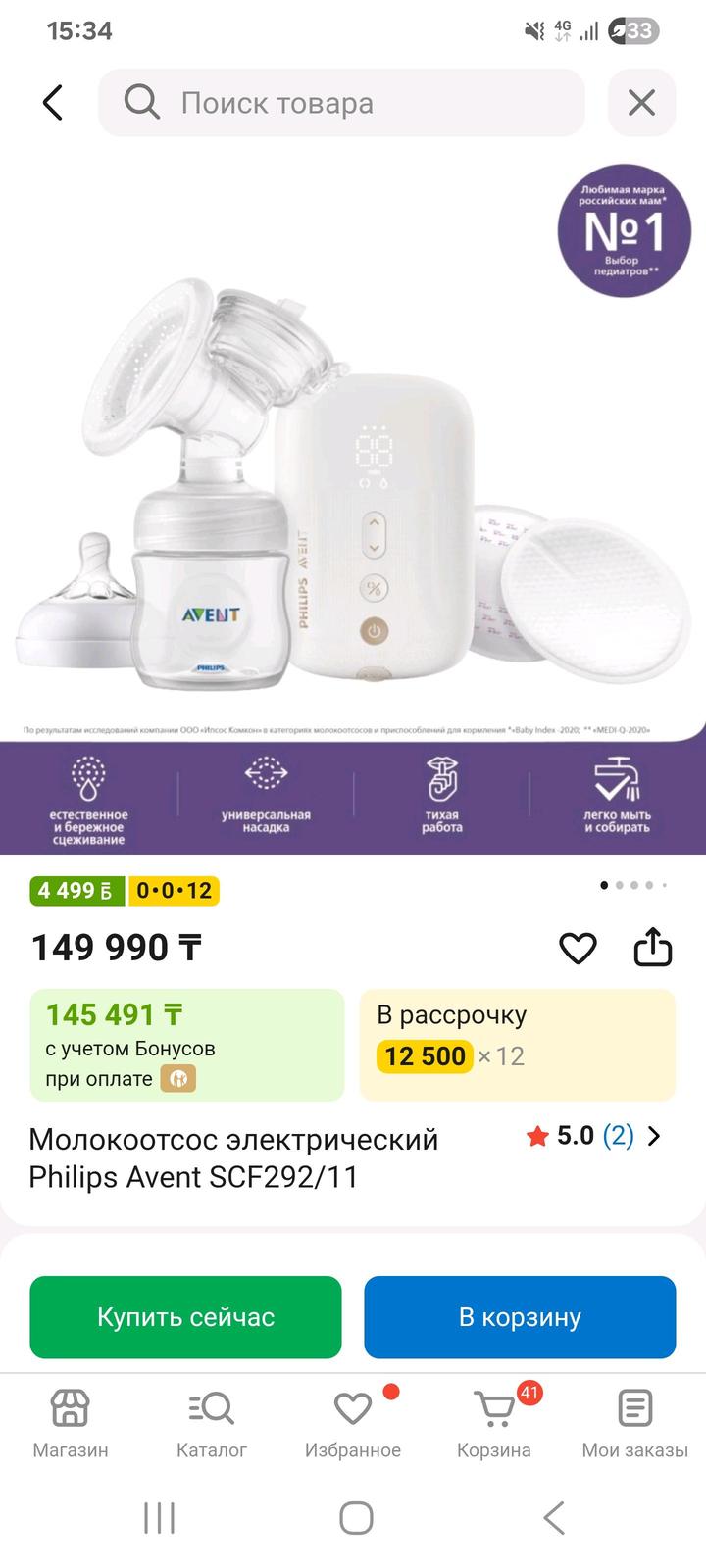706x1568 pixels.
Task: Close the product page with X
Action: 641,103
